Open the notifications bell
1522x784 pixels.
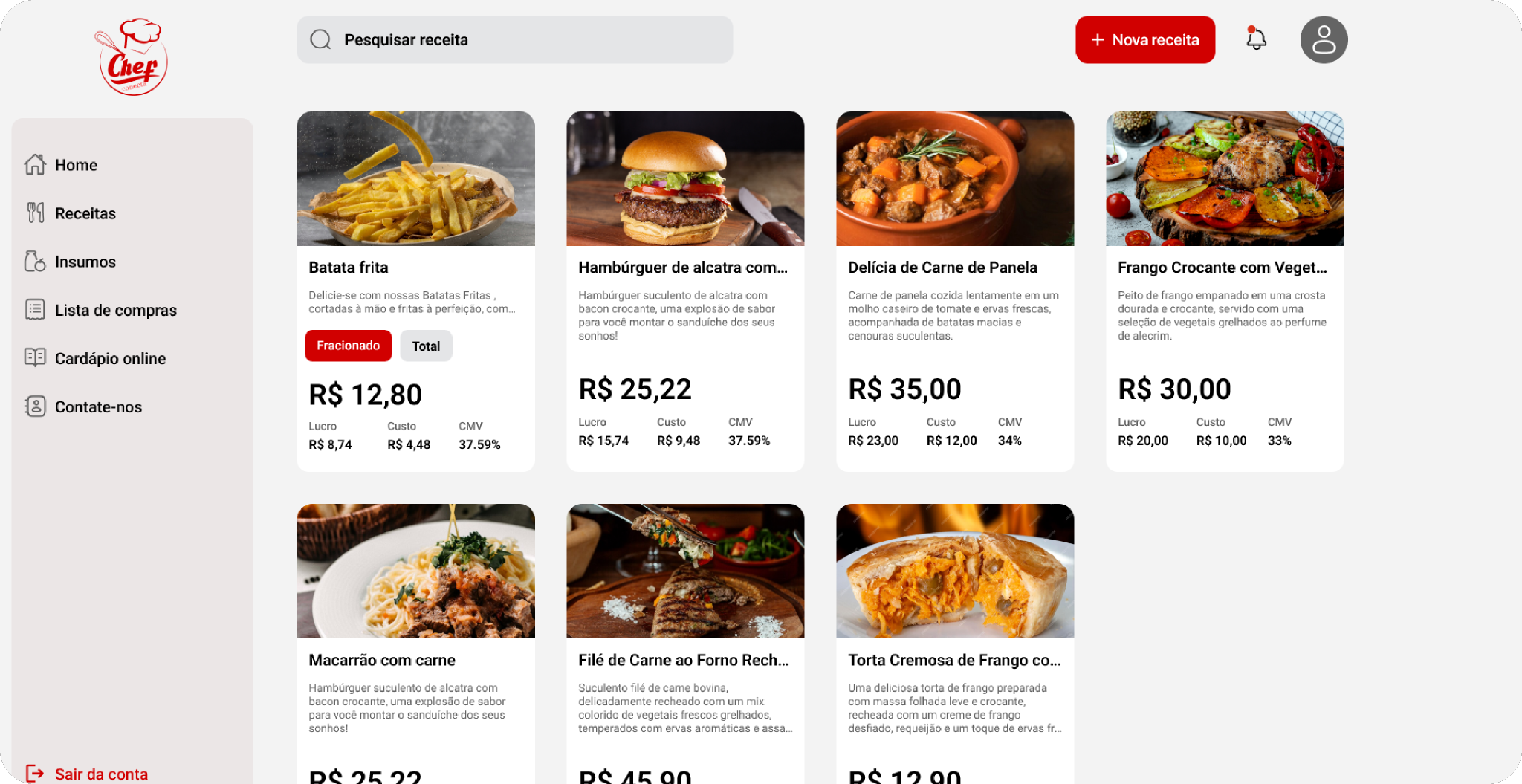click(x=1256, y=39)
